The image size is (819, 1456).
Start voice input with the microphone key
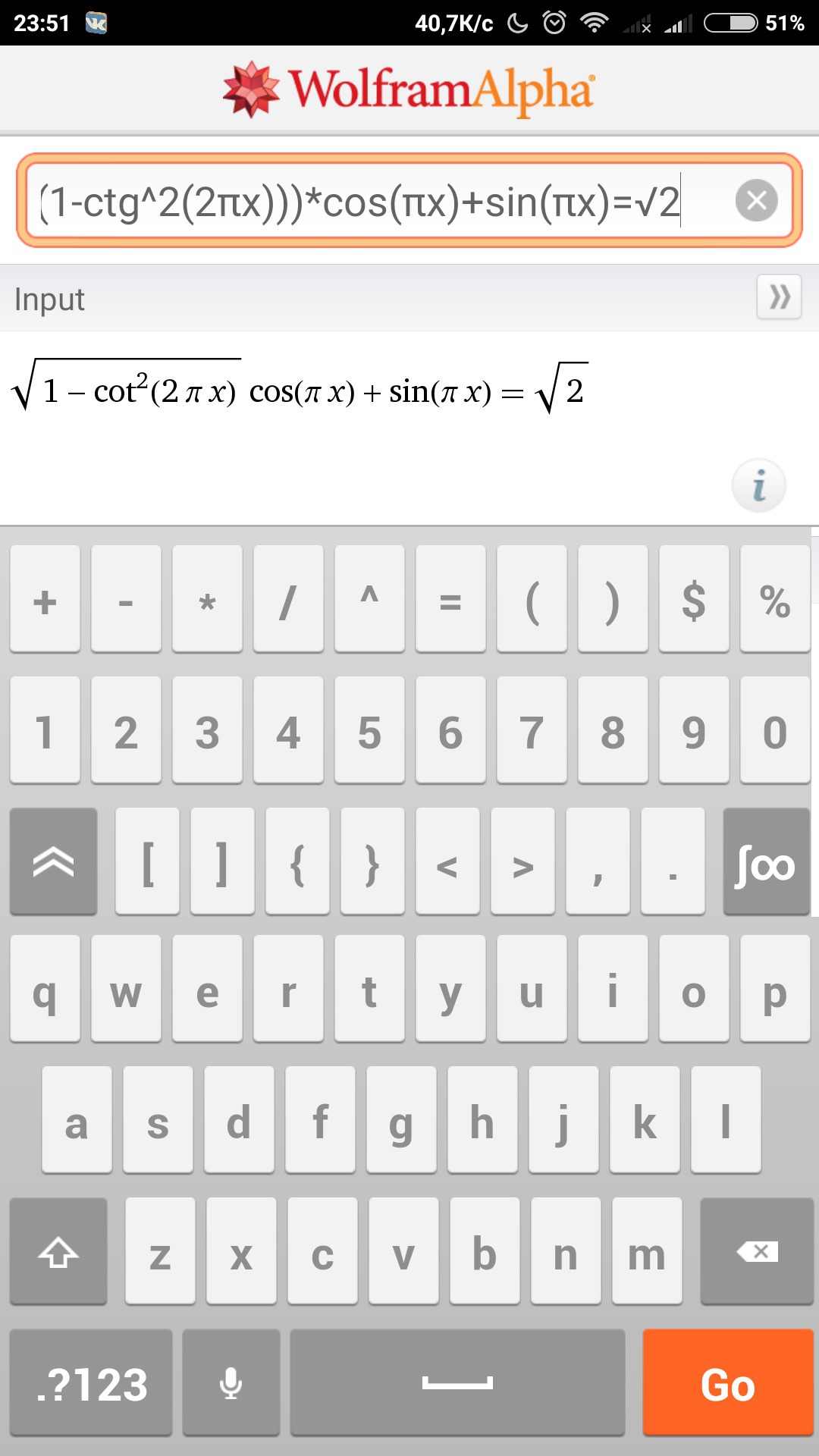point(231,1382)
